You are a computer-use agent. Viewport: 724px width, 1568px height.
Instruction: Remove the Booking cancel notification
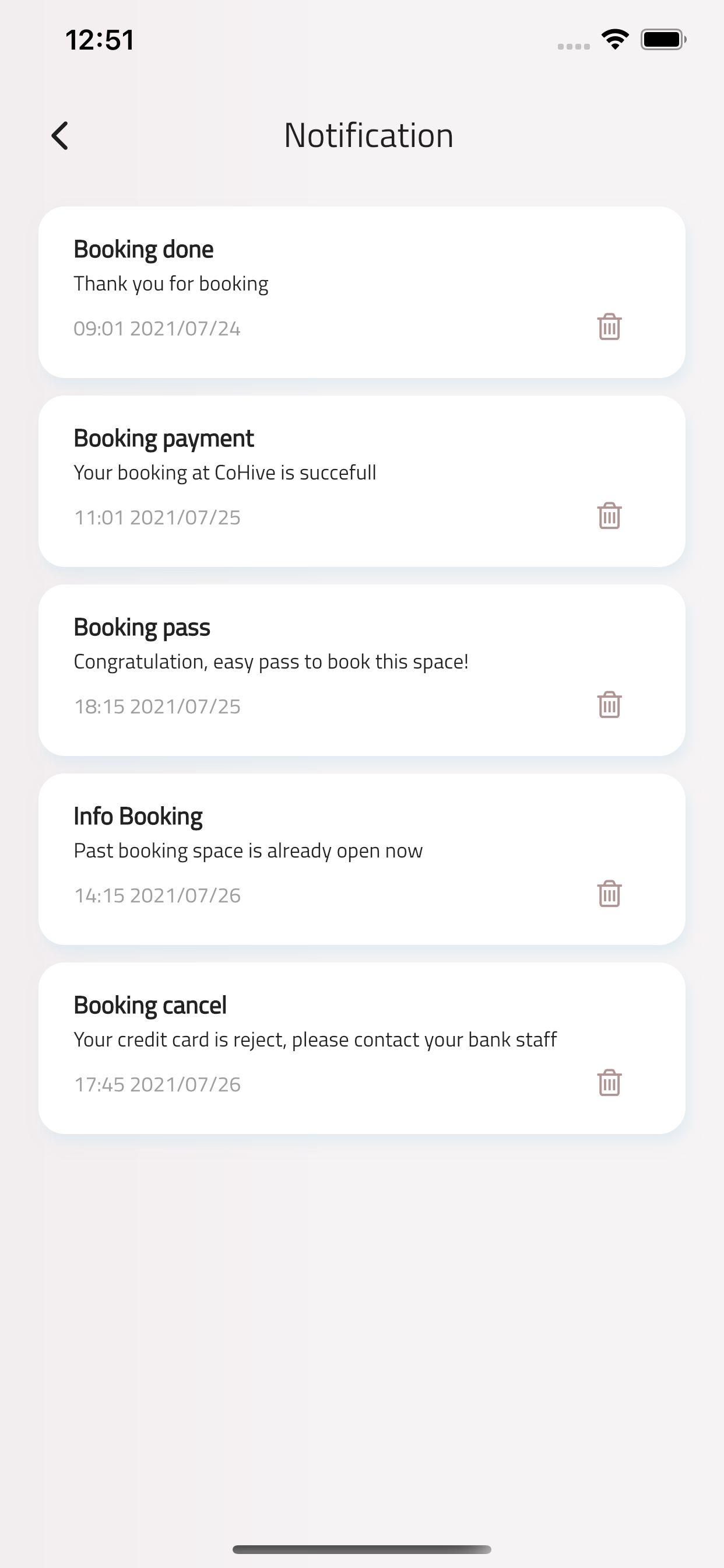point(609,1083)
